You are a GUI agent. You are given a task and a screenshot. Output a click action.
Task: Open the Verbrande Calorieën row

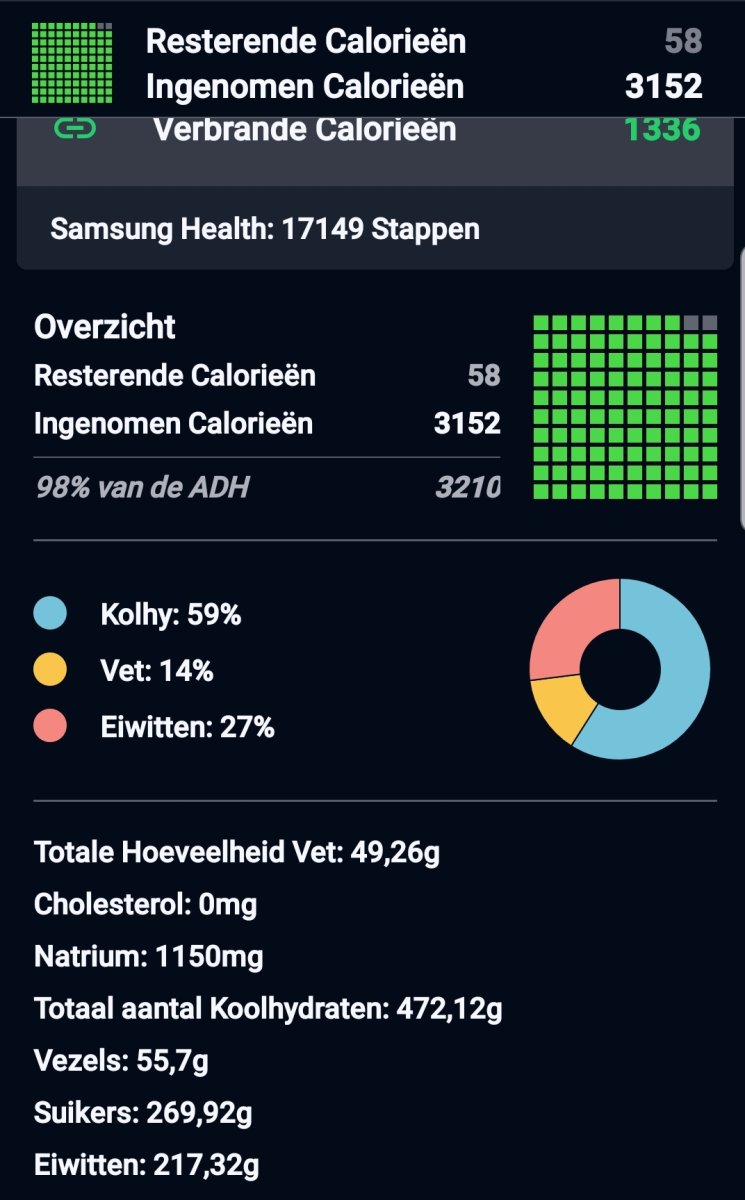click(375, 132)
